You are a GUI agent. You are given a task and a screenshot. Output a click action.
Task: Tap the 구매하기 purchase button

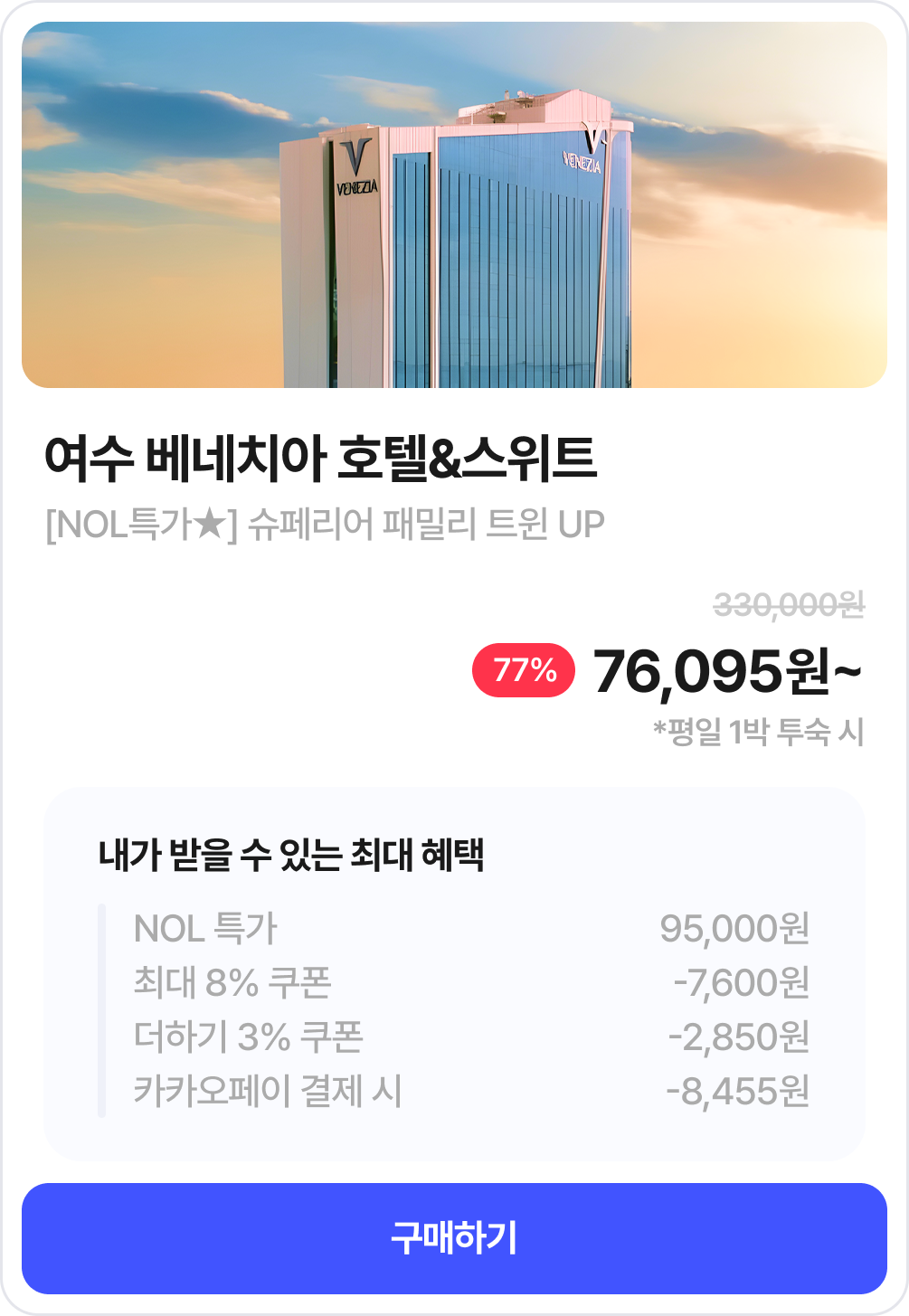[x=454, y=1238]
